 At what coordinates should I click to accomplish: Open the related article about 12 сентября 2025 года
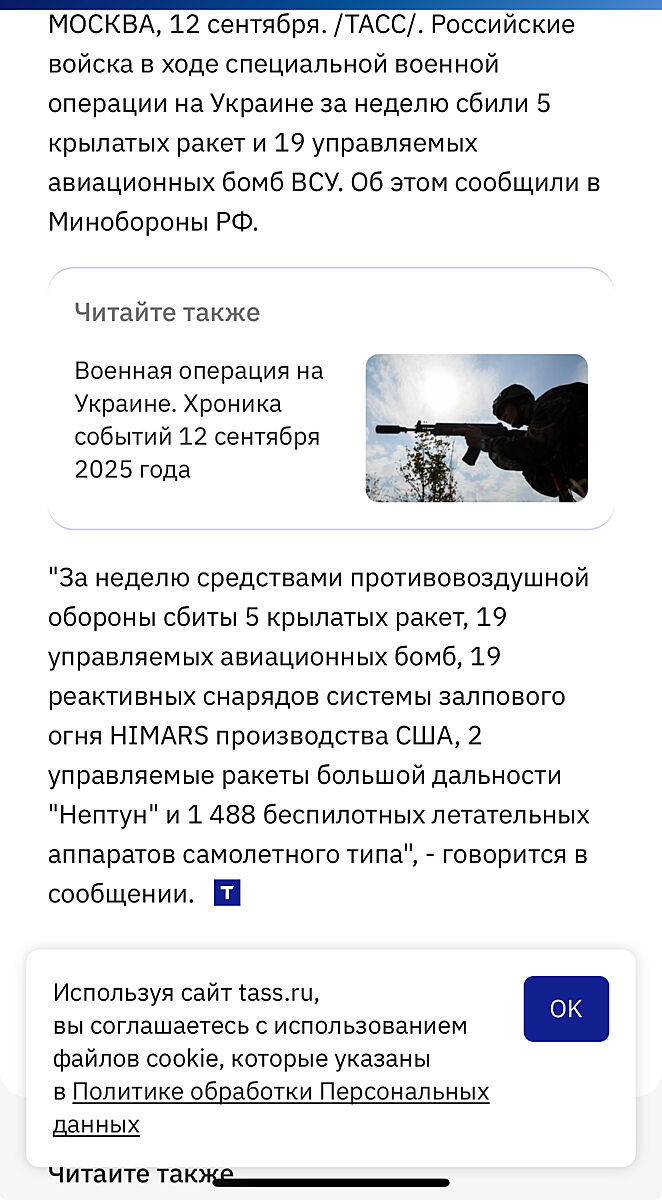click(199, 421)
